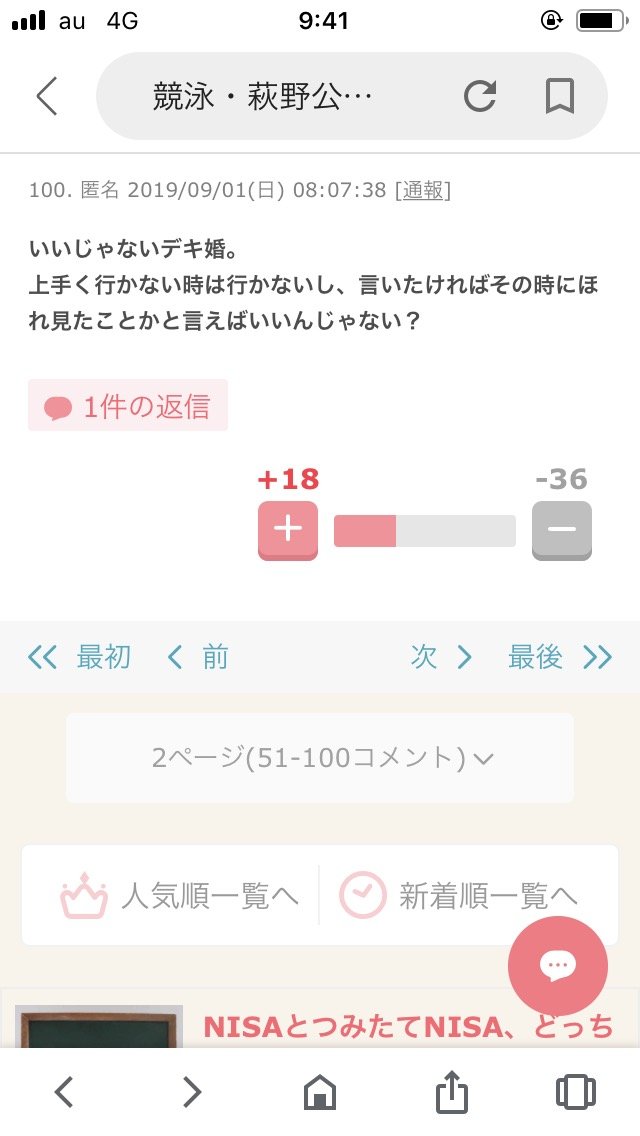The height and width of the screenshot is (1136, 640).
Task: Jump to 最初 page
Action: pyautogui.click(x=79, y=657)
